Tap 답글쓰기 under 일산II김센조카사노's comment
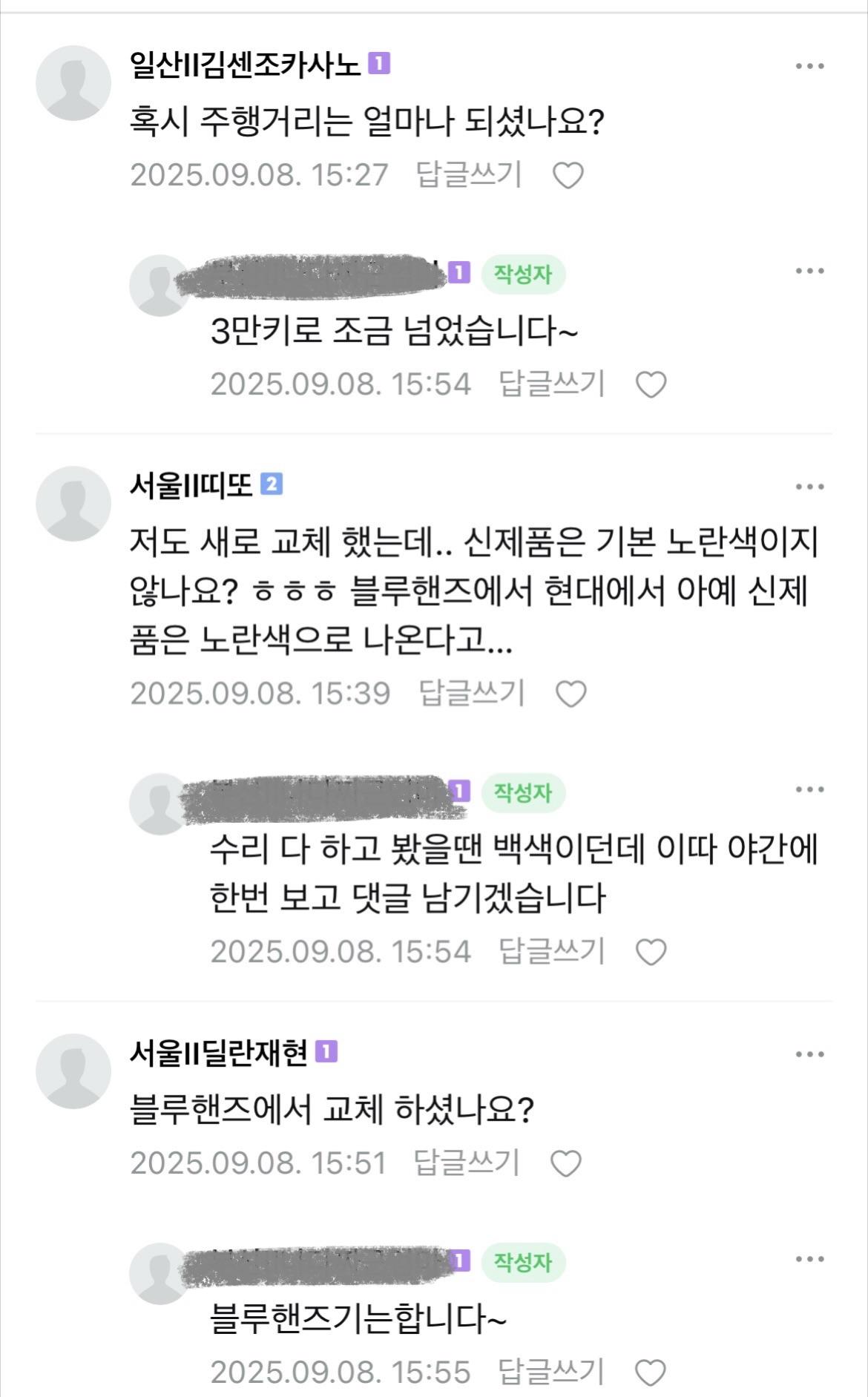 [469, 174]
